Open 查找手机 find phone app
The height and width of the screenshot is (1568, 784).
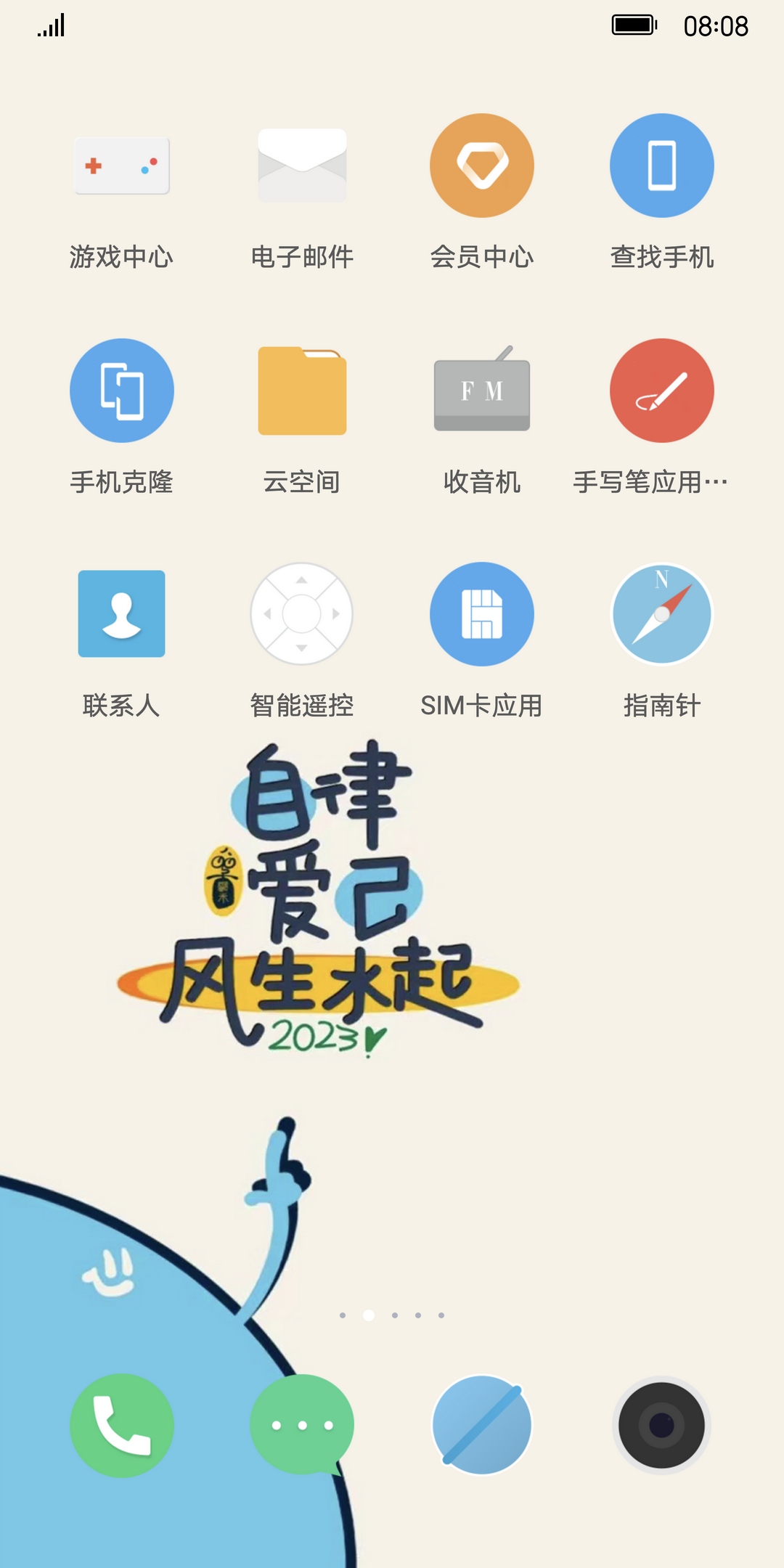coord(662,166)
